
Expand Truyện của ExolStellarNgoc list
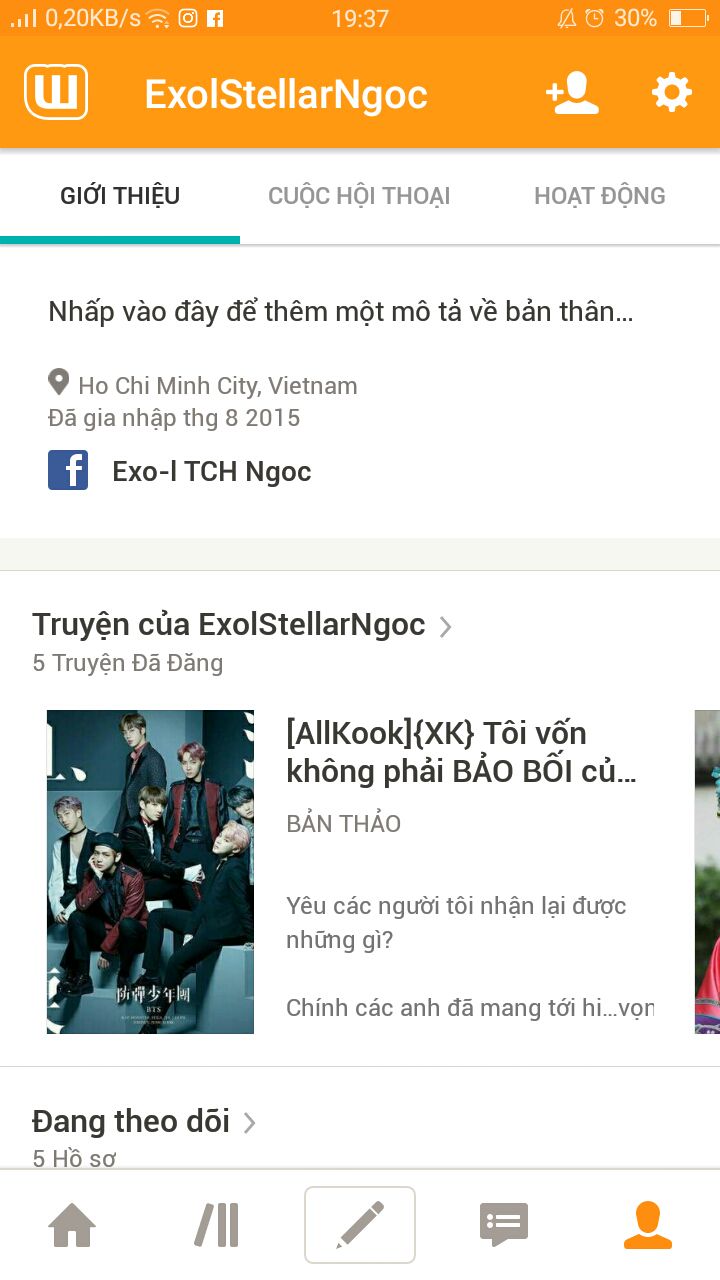[x=242, y=625]
